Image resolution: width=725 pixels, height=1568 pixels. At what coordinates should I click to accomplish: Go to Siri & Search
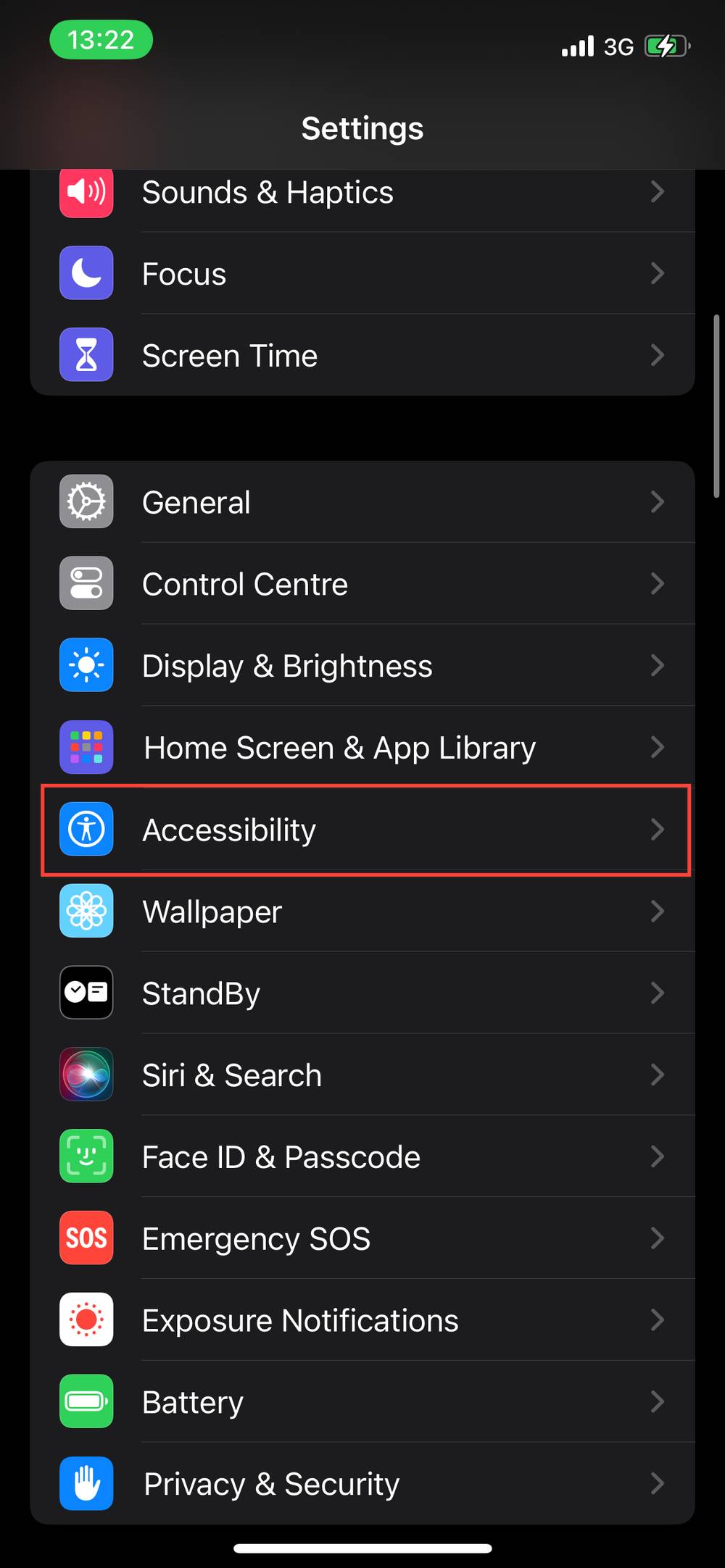tap(362, 1075)
